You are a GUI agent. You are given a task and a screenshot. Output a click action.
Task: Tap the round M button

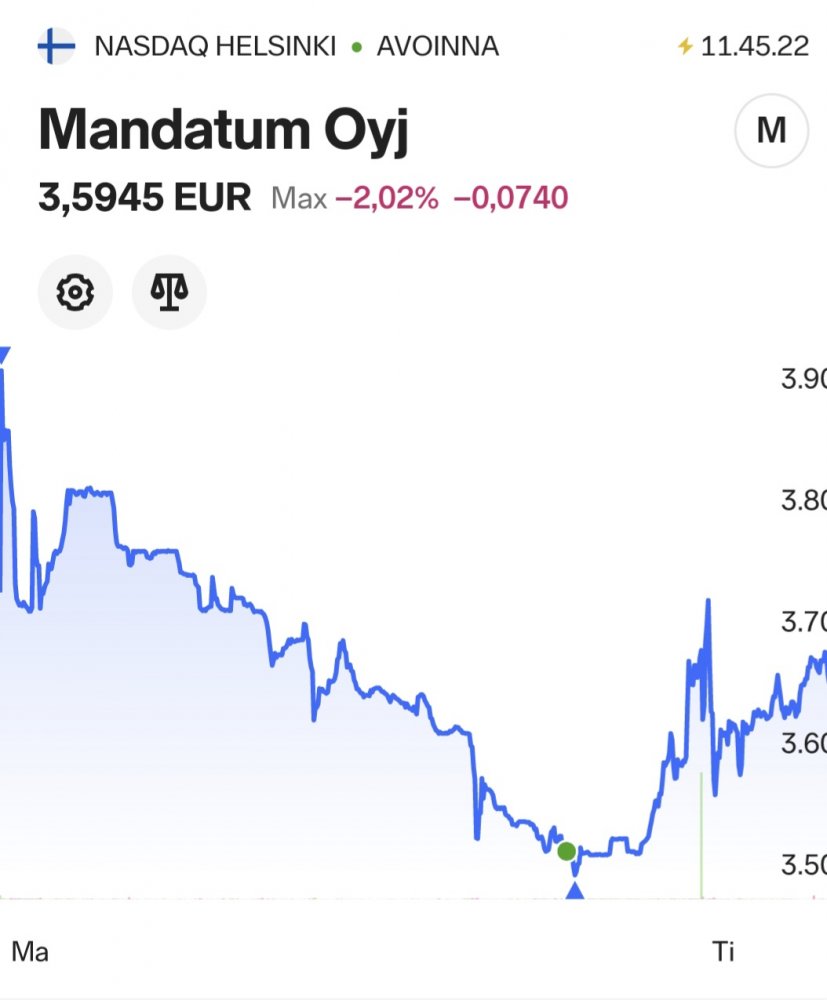pyautogui.click(x=771, y=130)
